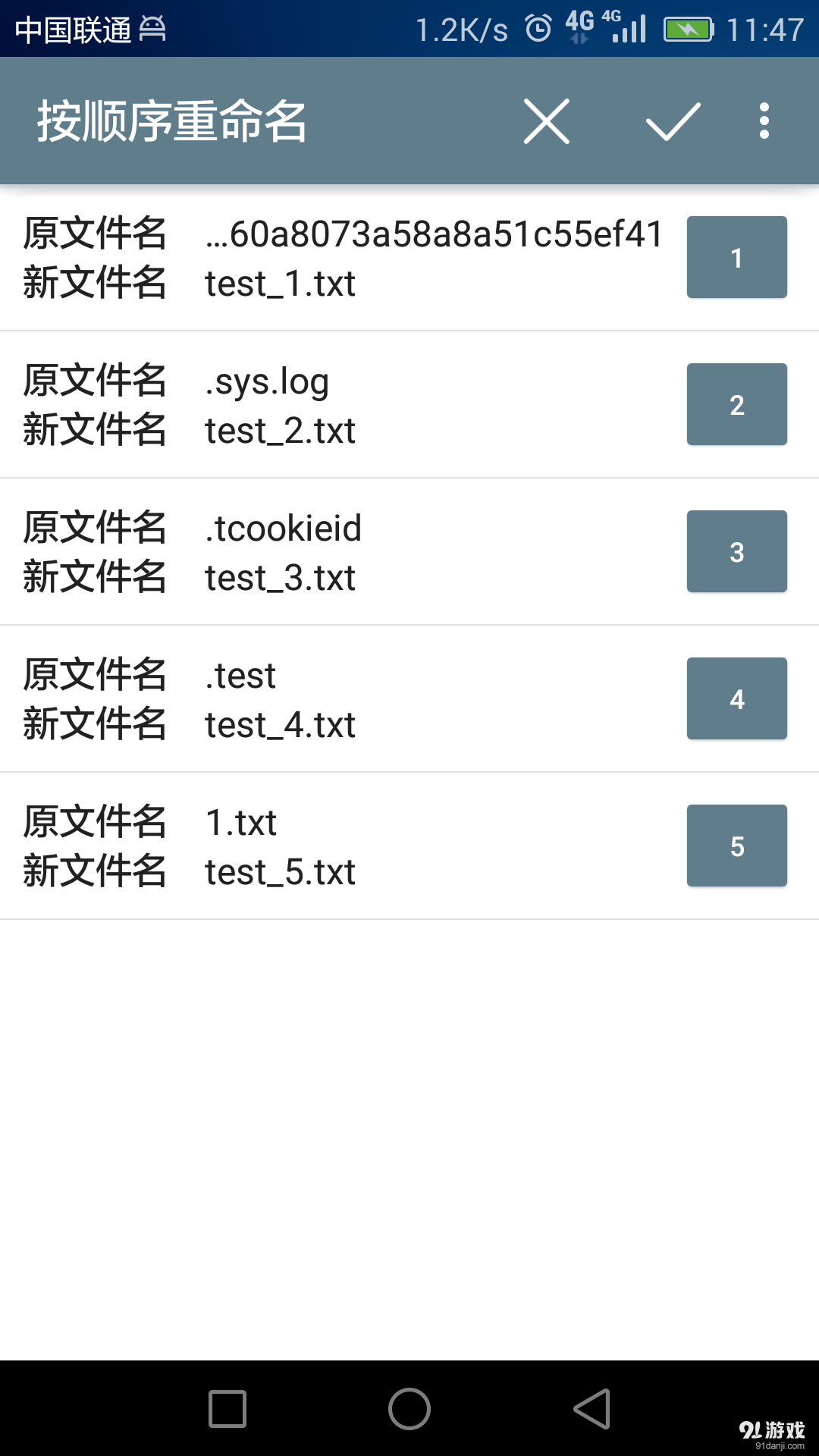
Task: Tap the number badge 4 beside .test
Action: tap(736, 698)
